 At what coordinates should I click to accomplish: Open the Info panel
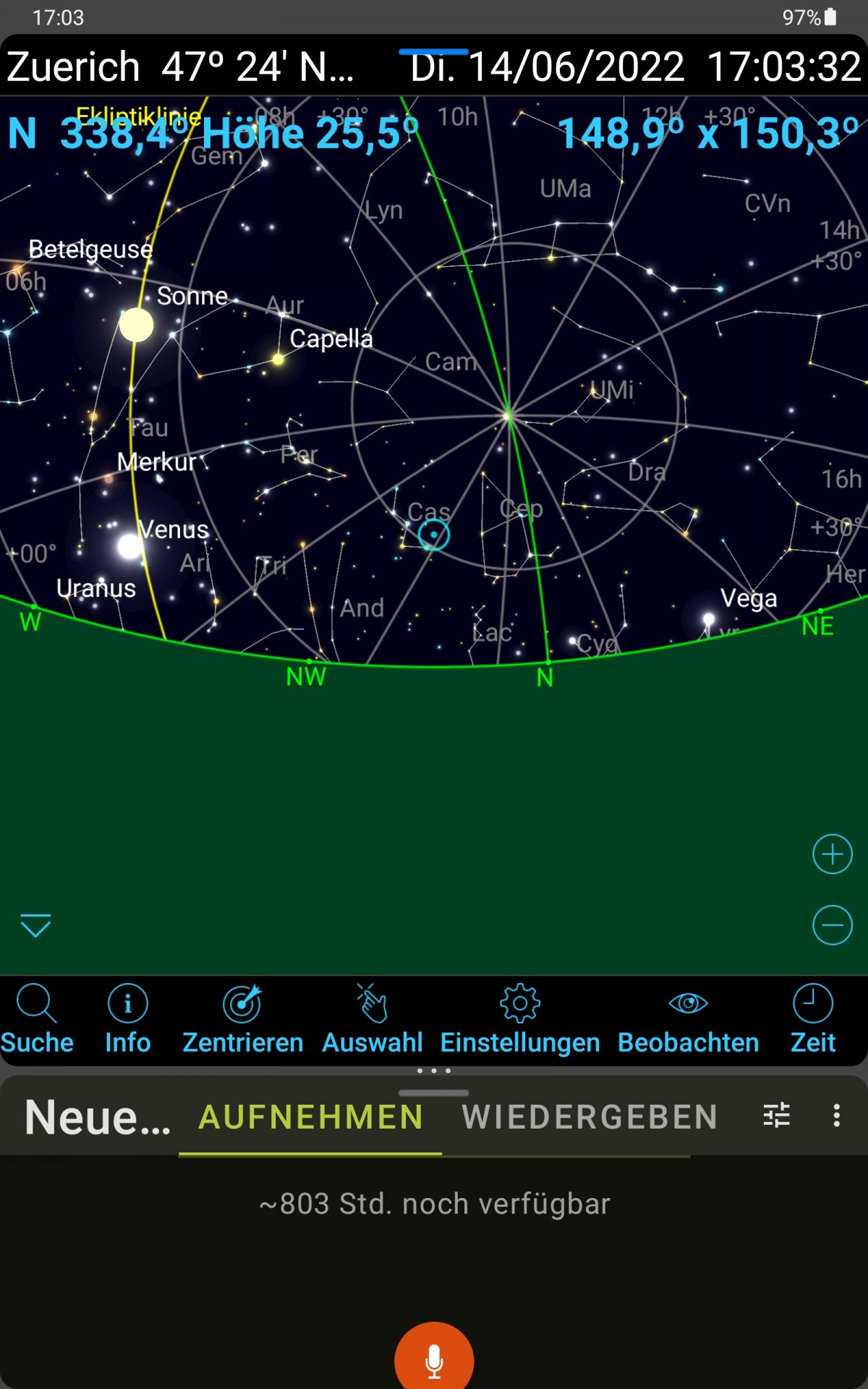(x=127, y=1019)
